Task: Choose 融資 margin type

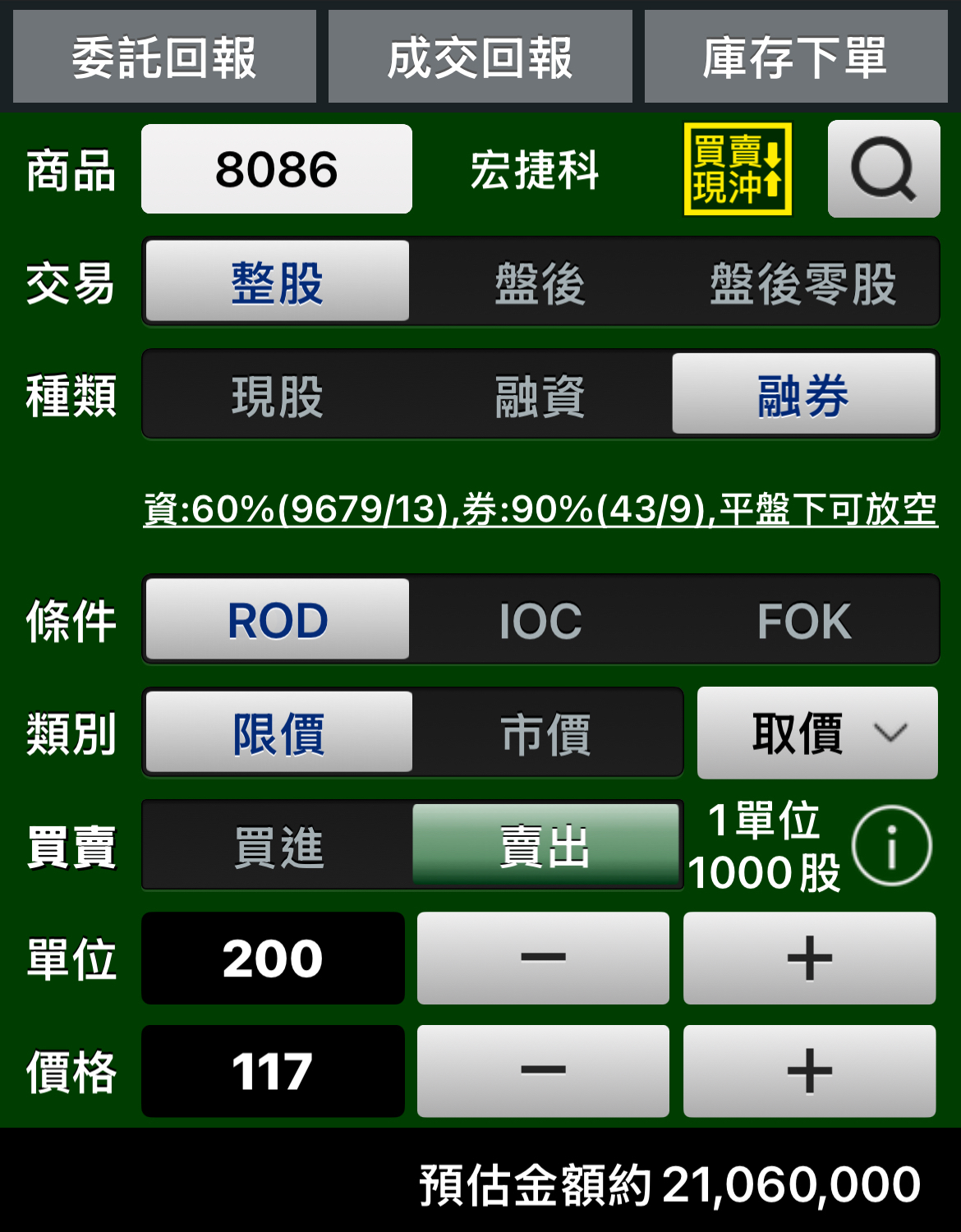Action: pyautogui.click(x=540, y=396)
